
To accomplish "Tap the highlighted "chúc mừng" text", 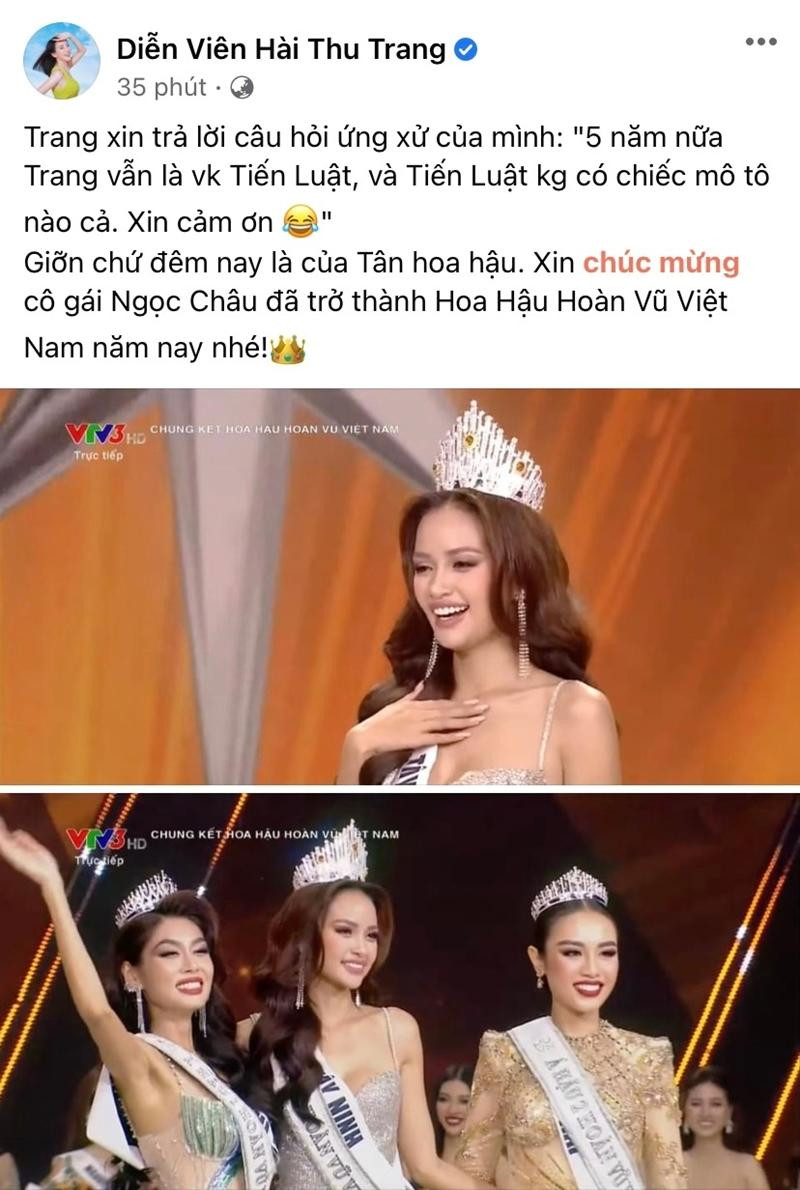I will coord(661,263).
